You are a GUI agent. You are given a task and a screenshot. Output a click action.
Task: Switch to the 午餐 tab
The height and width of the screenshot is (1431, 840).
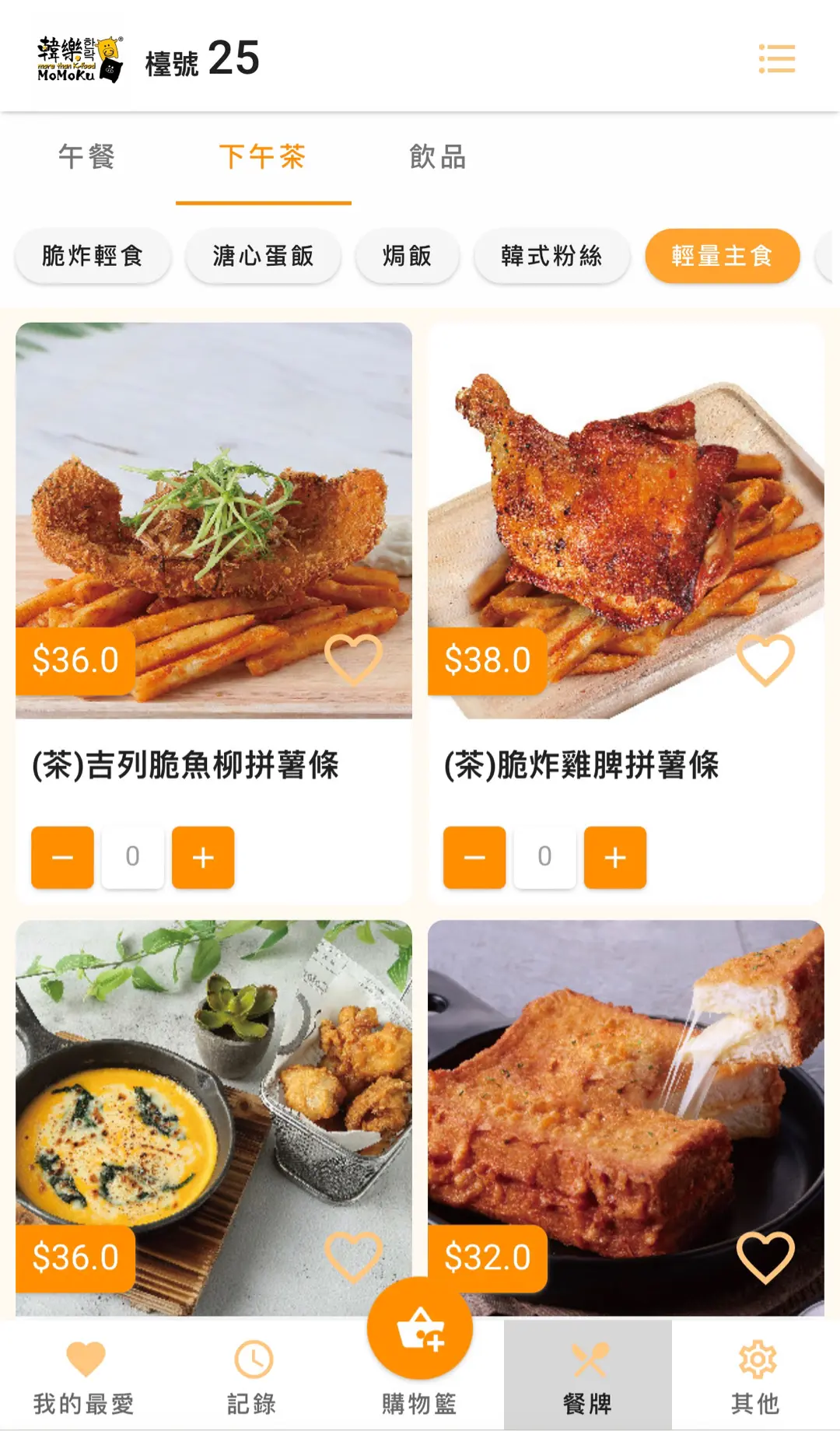pyautogui.click(x=87, y=157)
